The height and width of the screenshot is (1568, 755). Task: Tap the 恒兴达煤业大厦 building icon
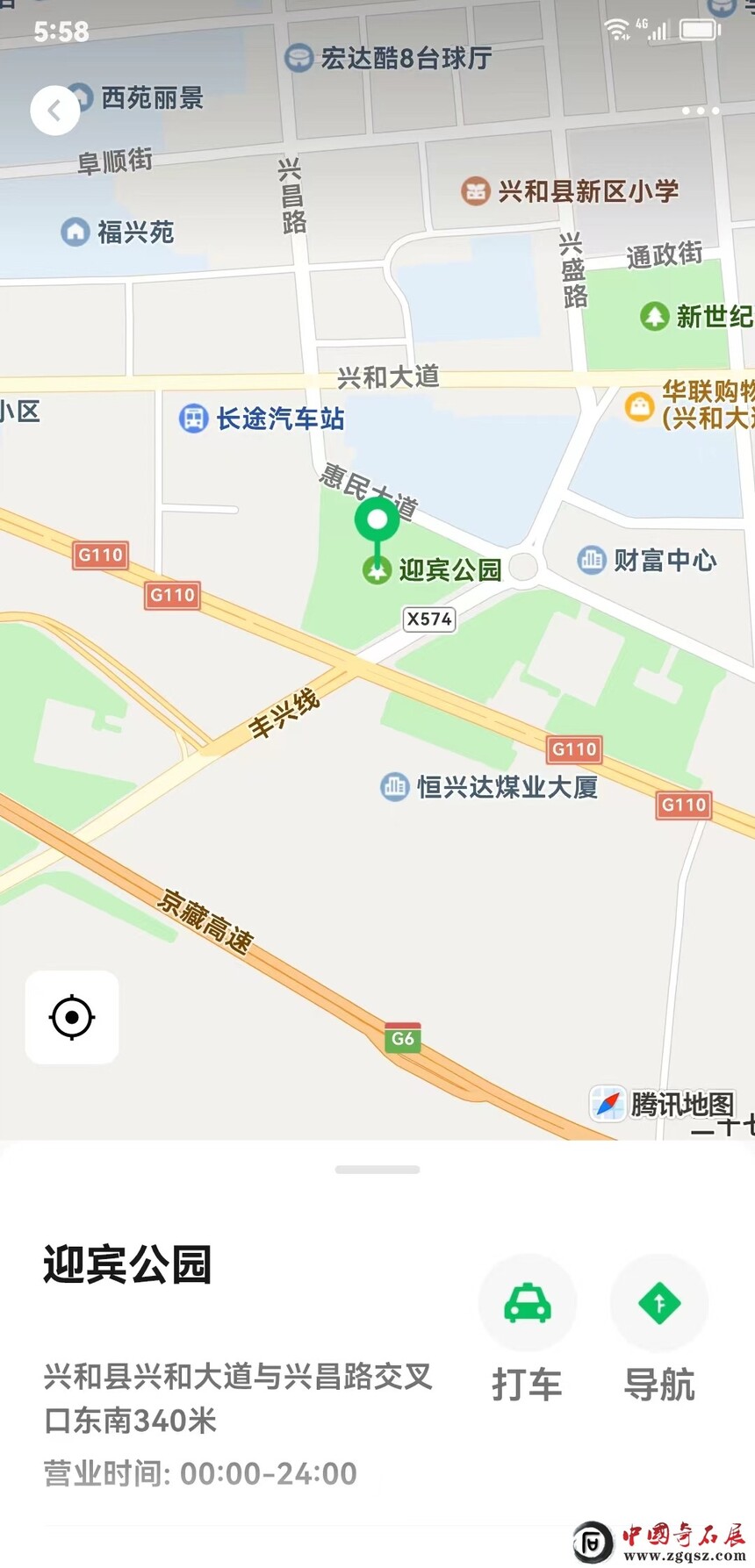(x=393, y=788)
